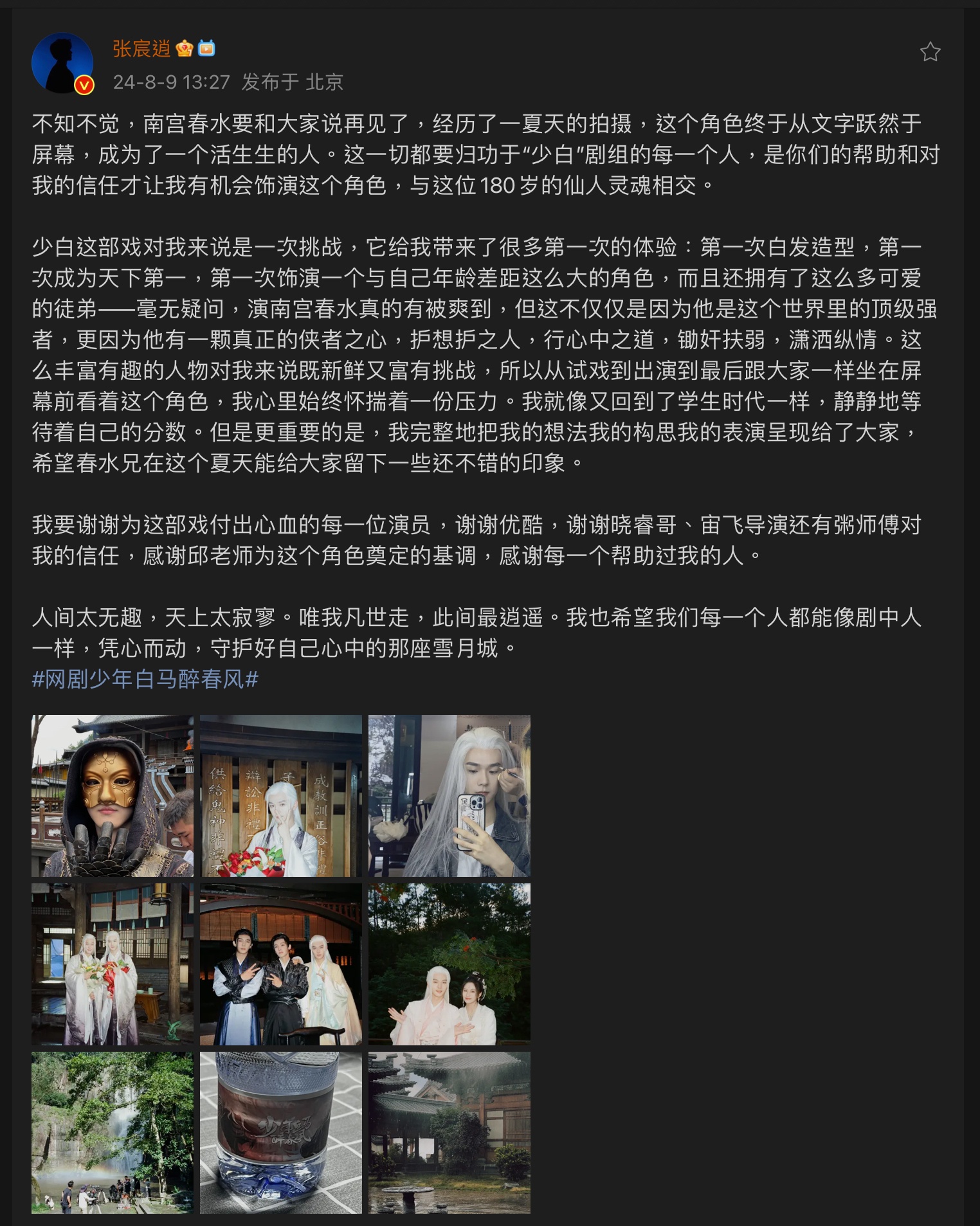980x1226 pixels.
Task: View photo of couple under tree
Action: coord(449,964)
